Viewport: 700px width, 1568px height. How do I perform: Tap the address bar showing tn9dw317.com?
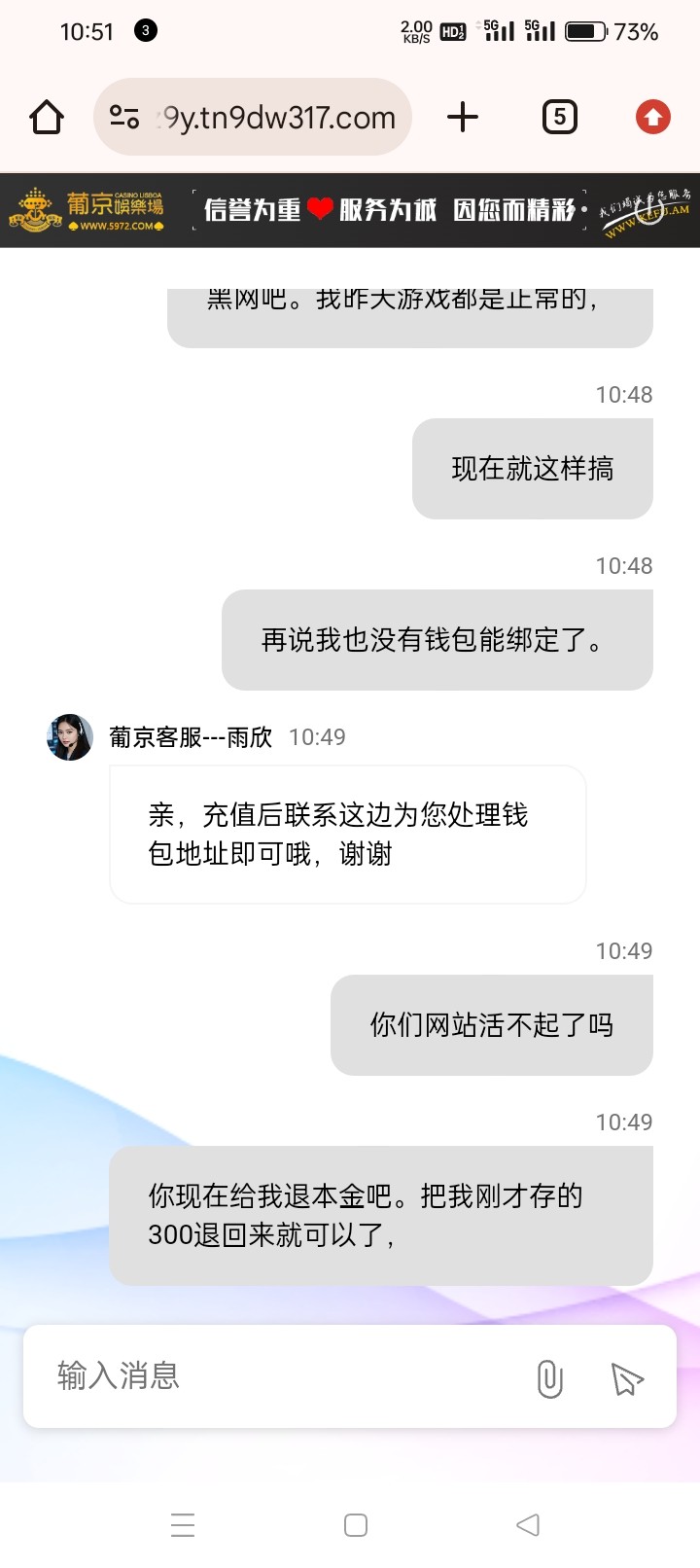278,118
